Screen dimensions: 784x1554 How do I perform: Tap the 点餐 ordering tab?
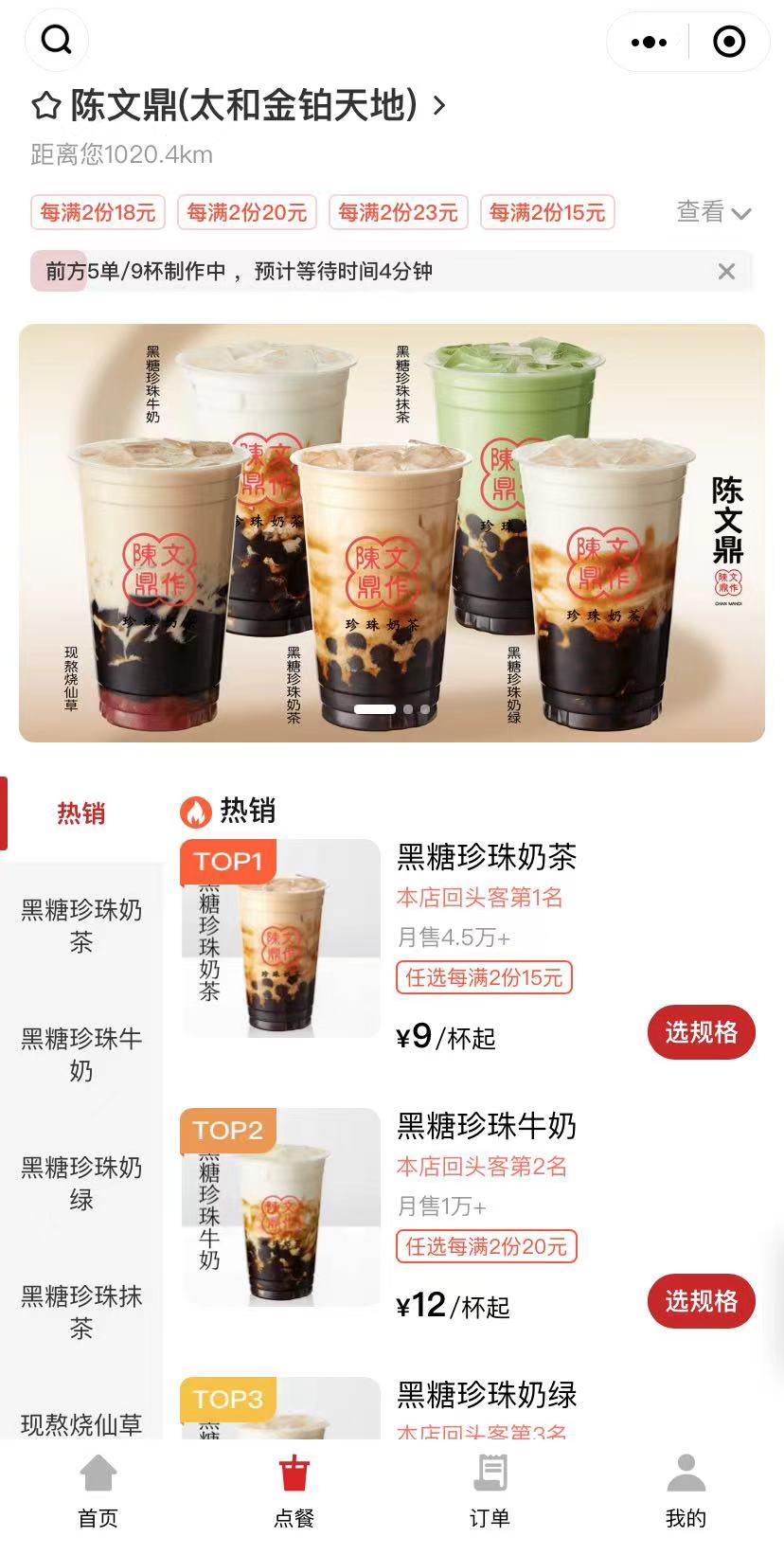pyautogui.click(x=294, y=1491)
